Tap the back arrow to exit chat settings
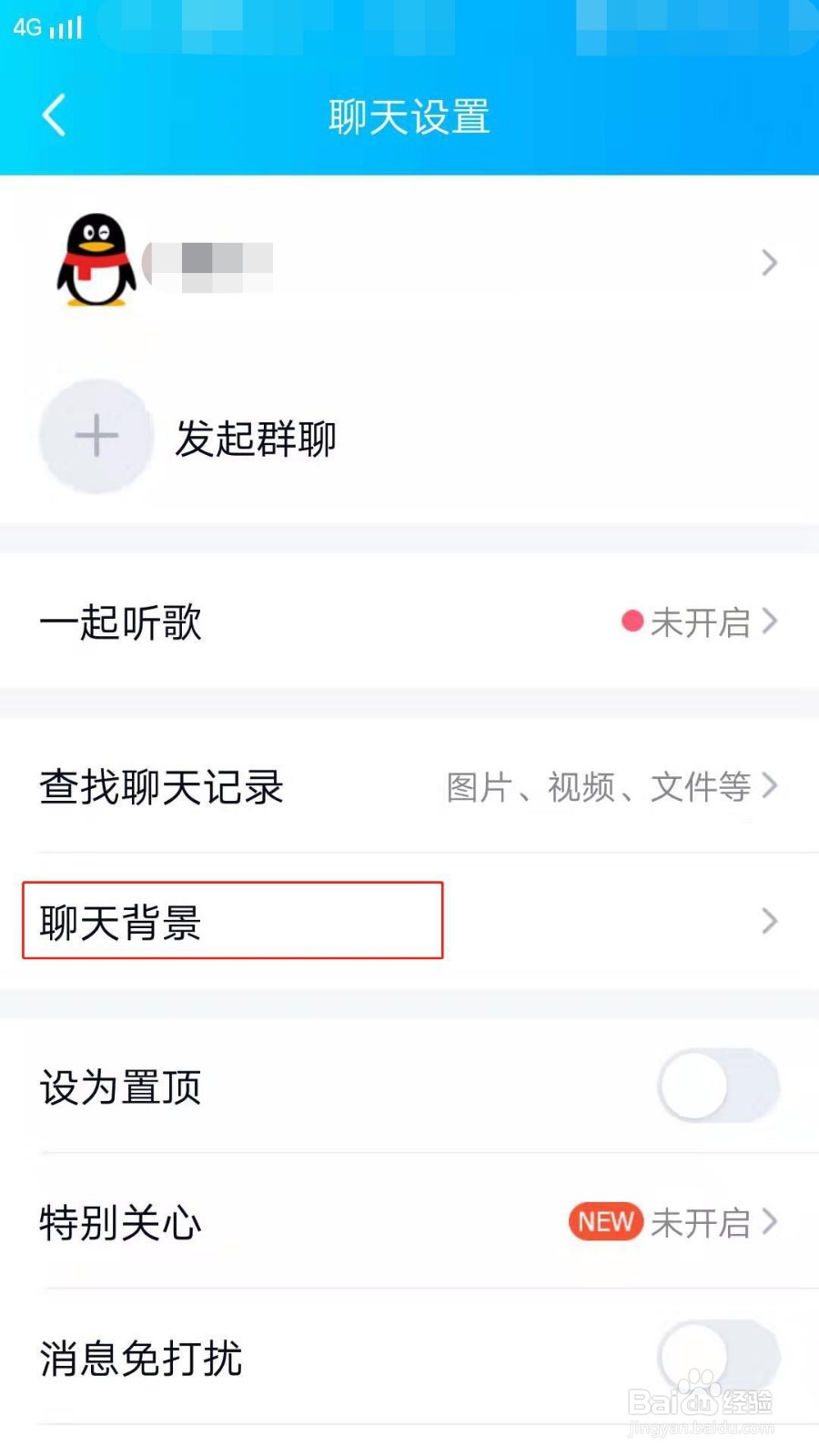This screenshot has height=1456, width=819. (x=53, y=116)
